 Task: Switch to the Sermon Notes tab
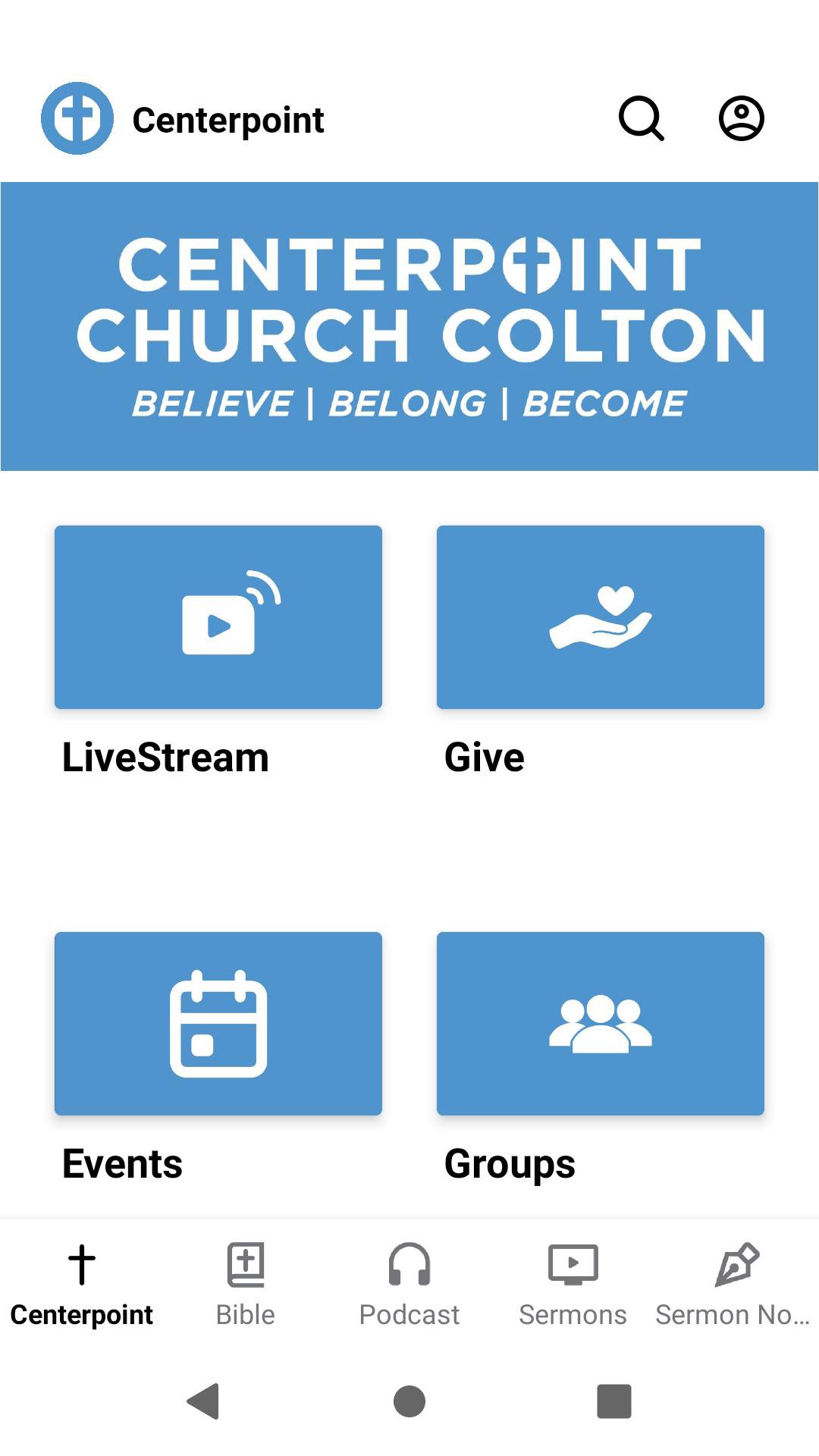tap(734, 1283)
